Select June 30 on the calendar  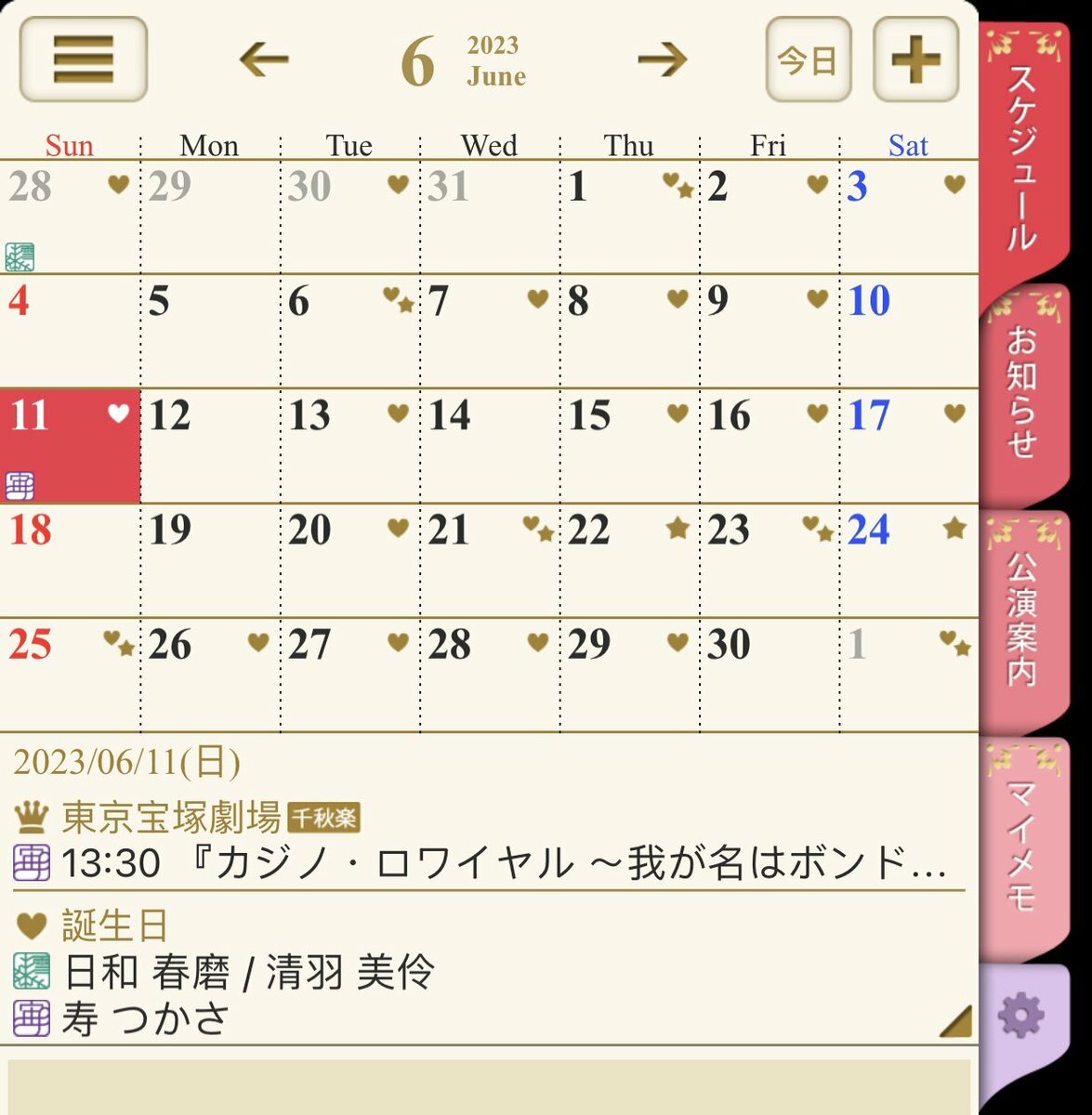pyautogui.click(x=769, y=675)
